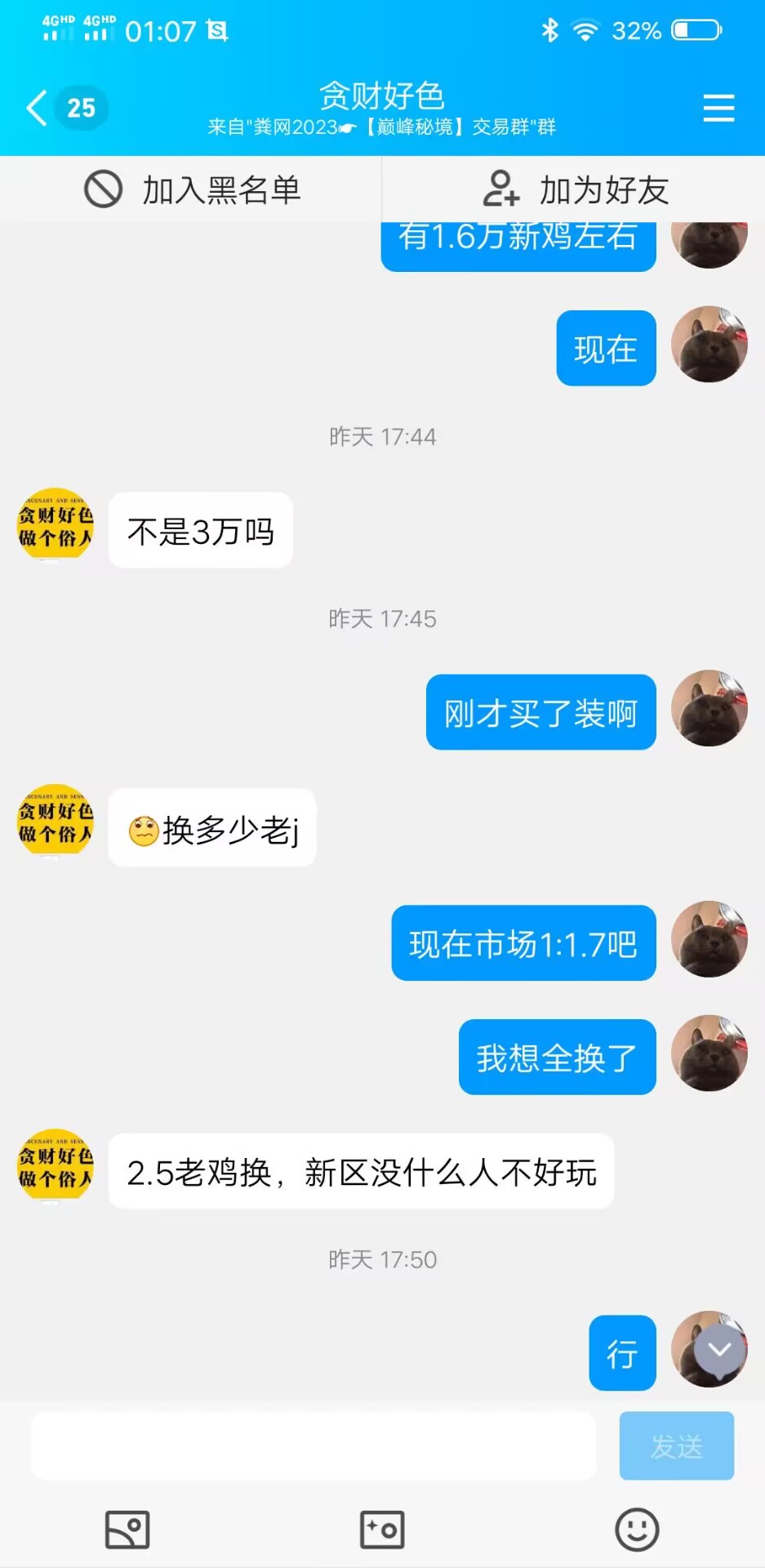Screen dimensions: 765x1568
Task: Open my cat avatar beside 现在
Action: point(709,345)
